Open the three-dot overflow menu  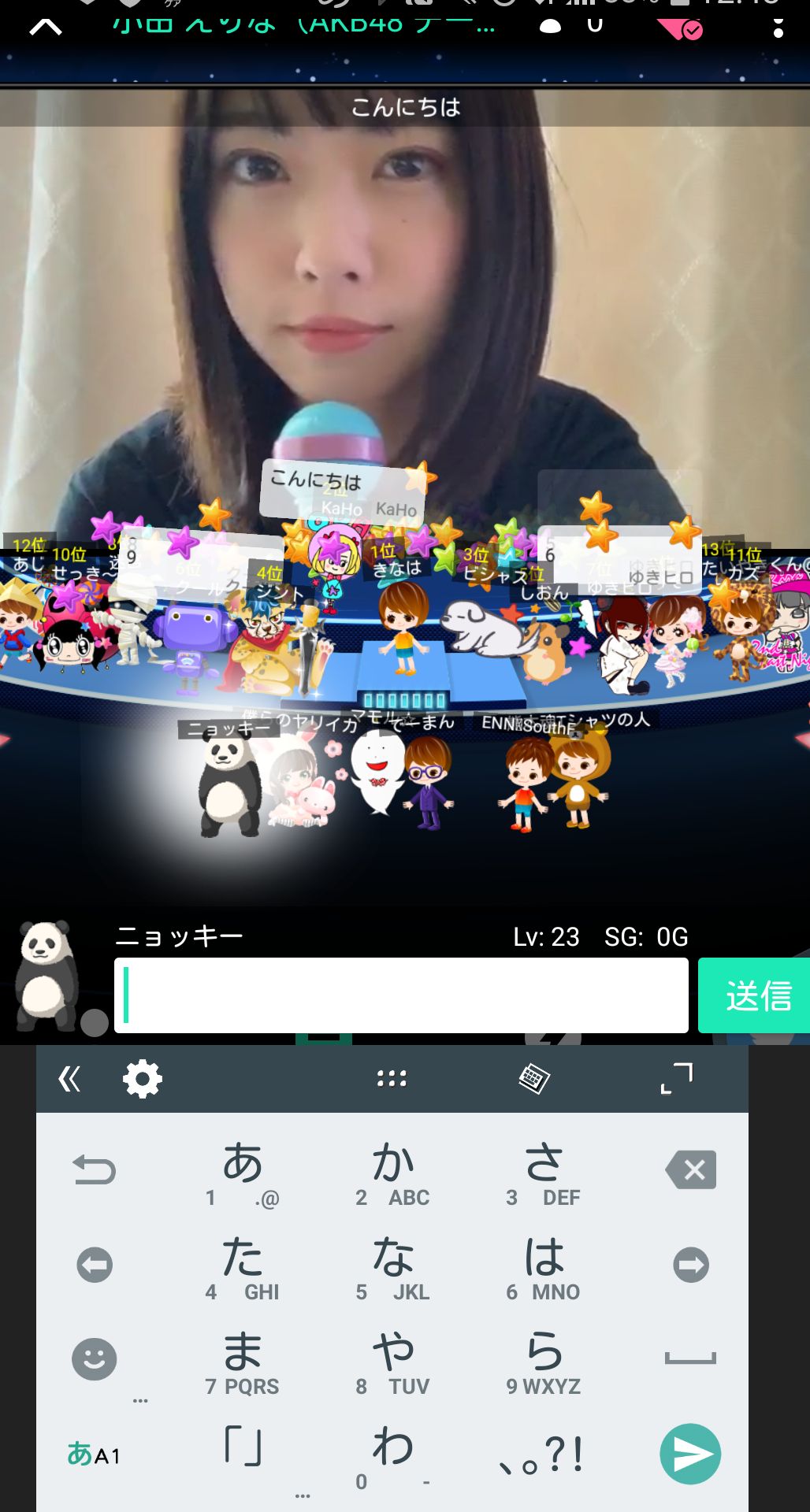click(778, 27)
